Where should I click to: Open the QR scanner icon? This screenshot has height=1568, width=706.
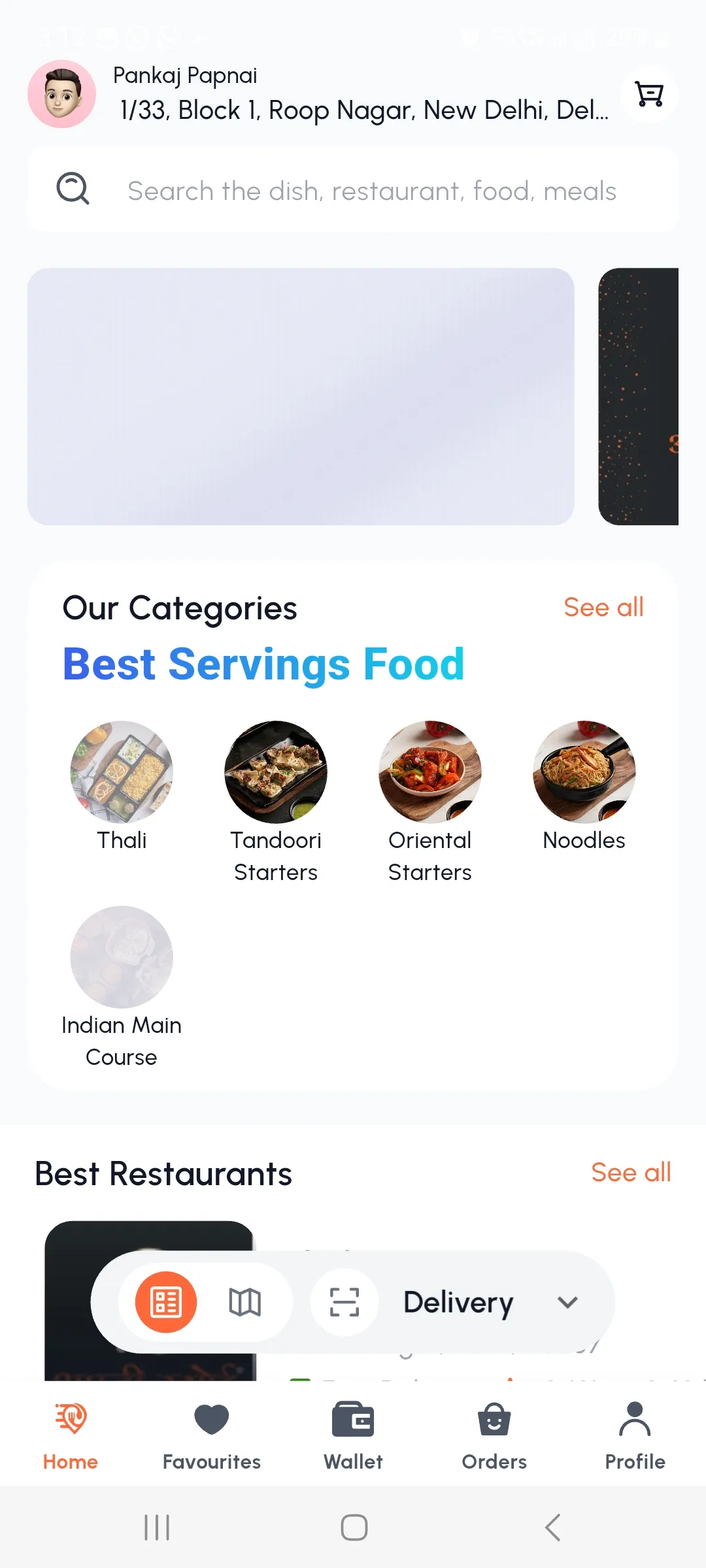[345, 1302]
